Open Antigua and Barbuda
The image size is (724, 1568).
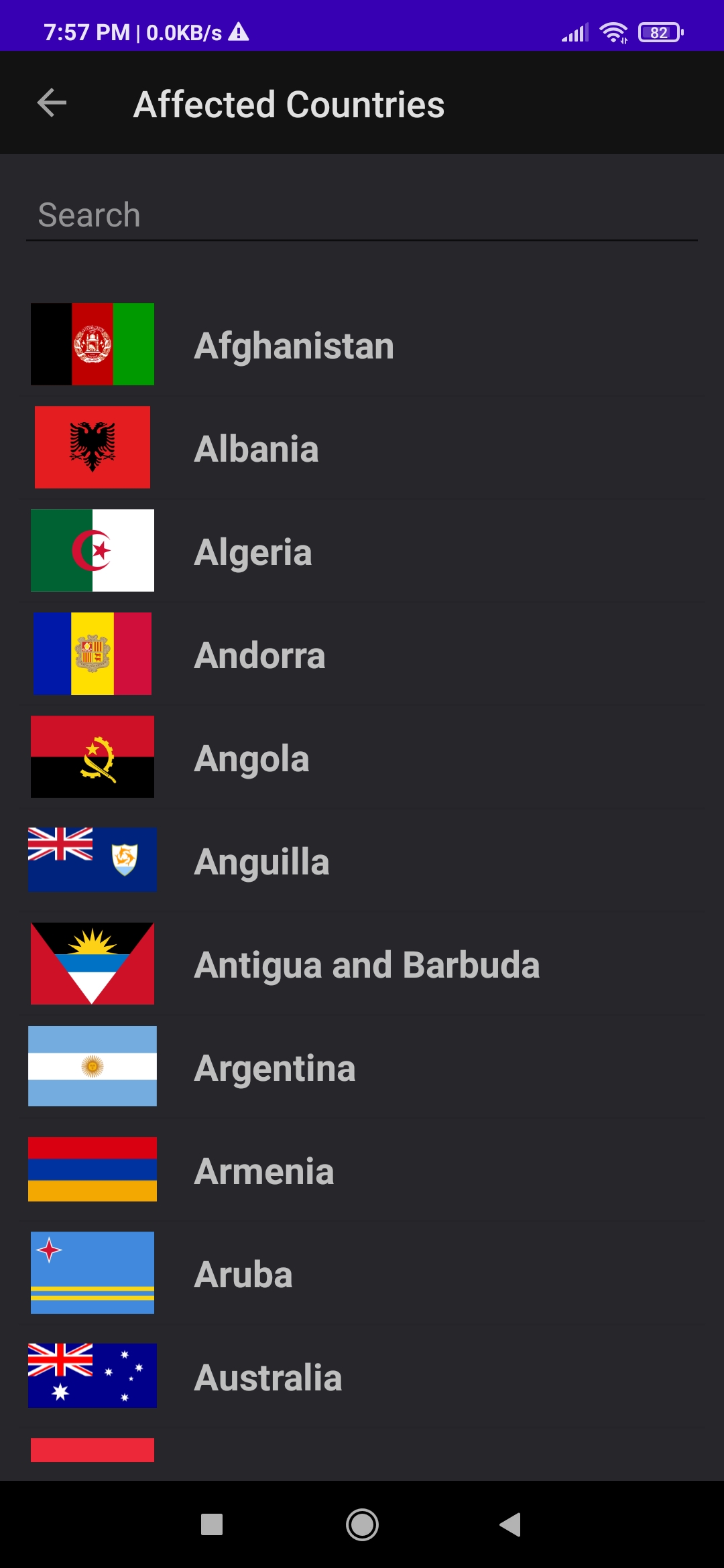362,964
